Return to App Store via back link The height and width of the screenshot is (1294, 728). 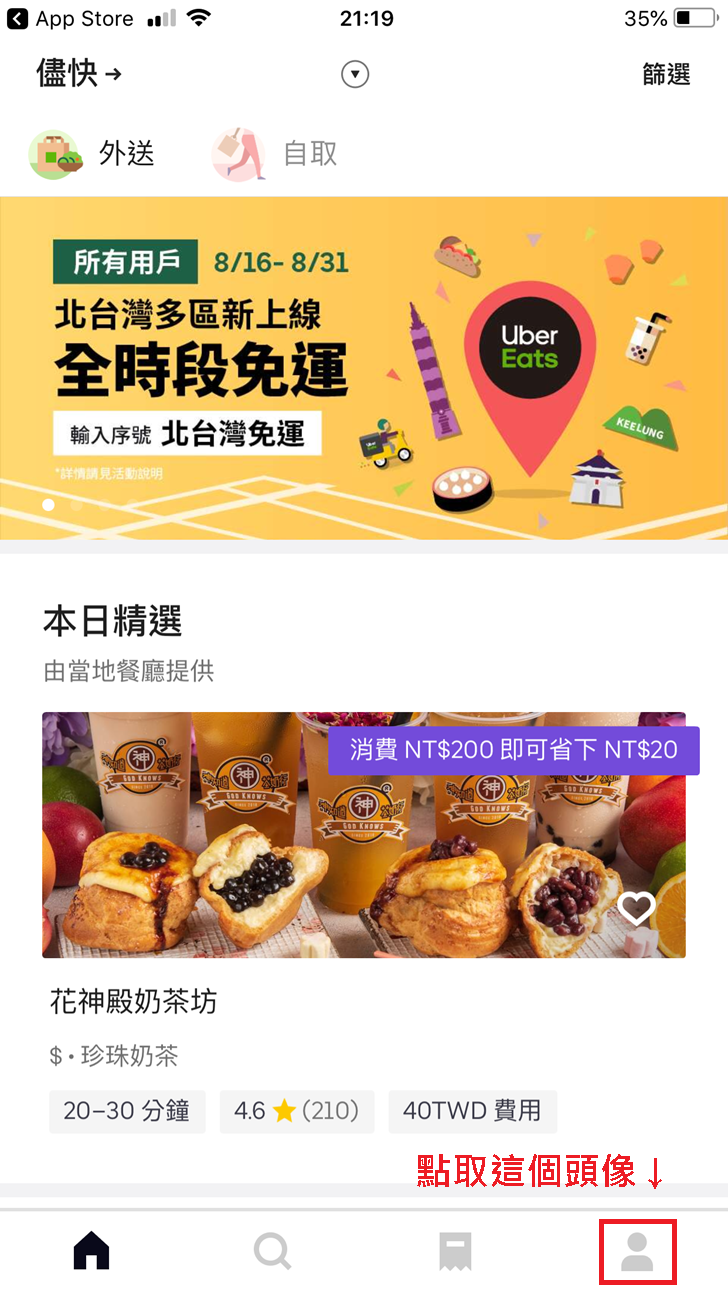[70, 19]
